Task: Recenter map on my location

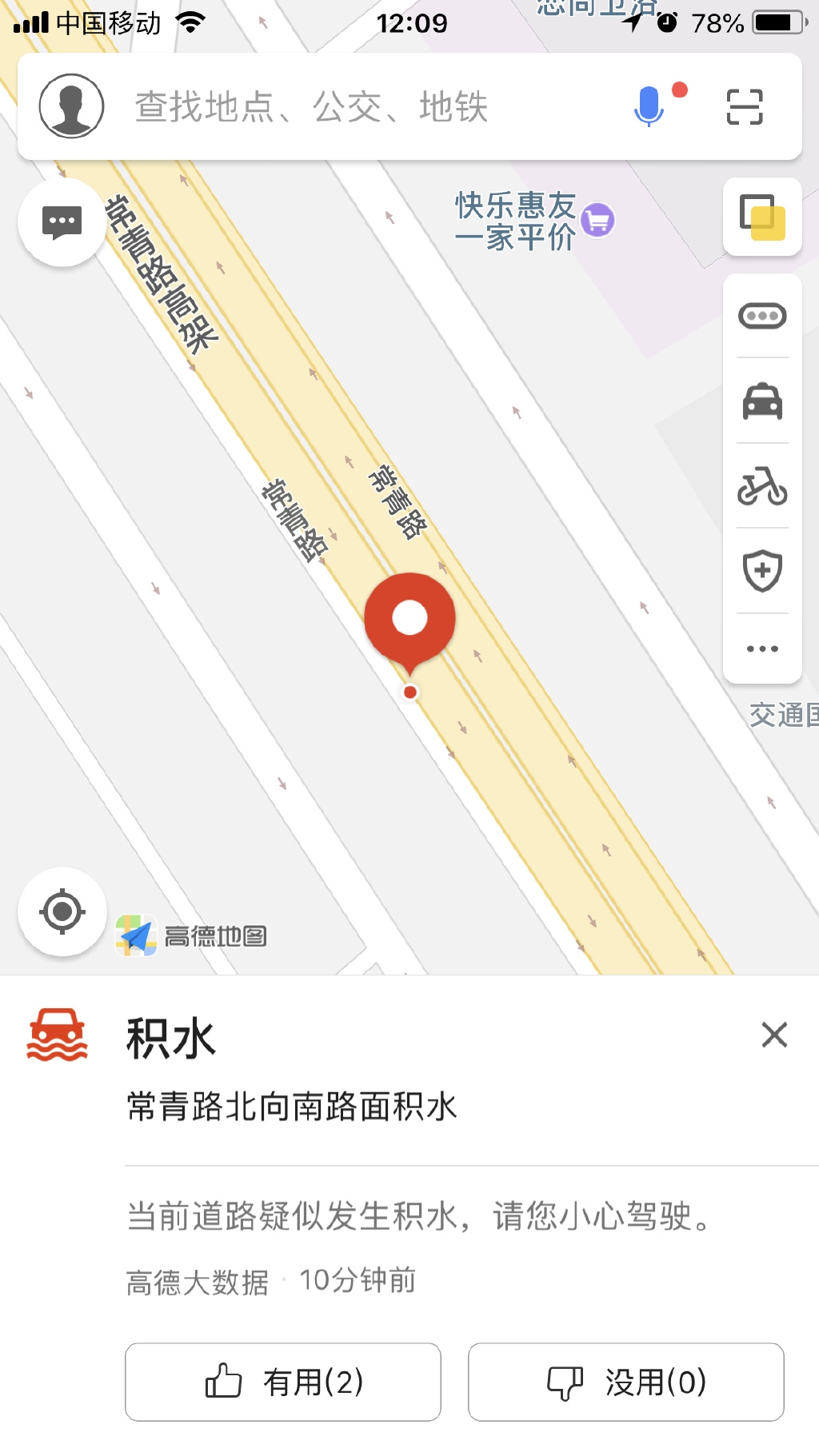Action: [62, 911]
